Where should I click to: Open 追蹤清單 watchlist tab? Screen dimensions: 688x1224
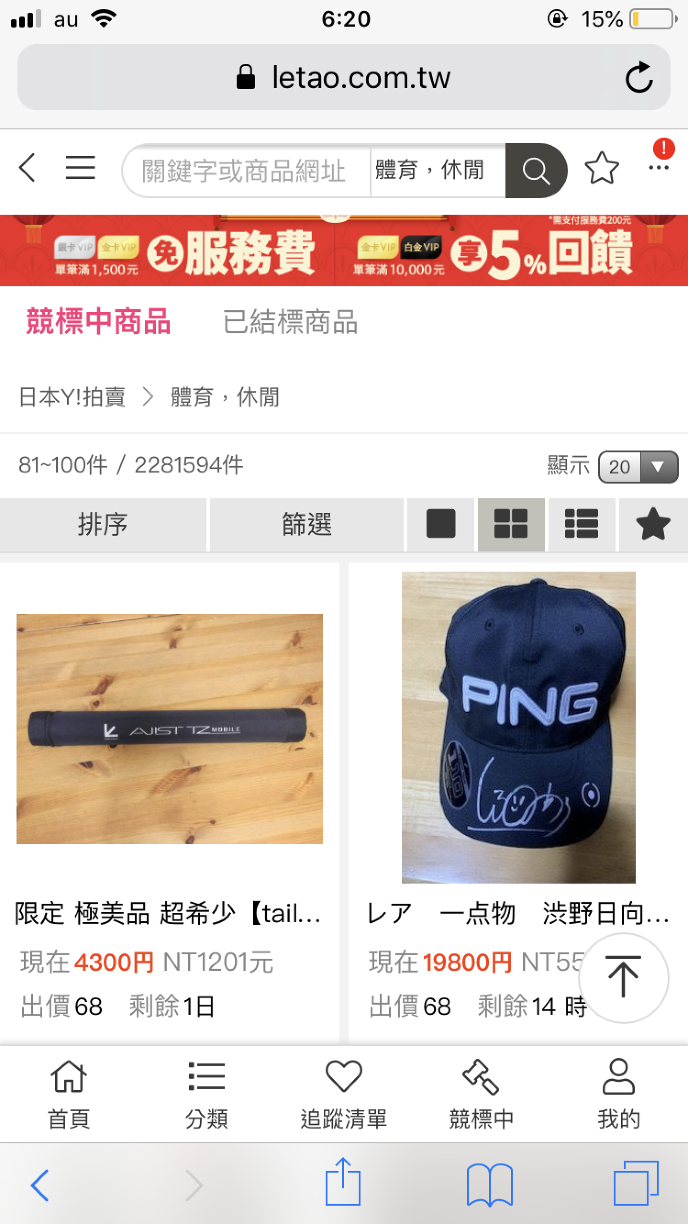coord(343,1095)
